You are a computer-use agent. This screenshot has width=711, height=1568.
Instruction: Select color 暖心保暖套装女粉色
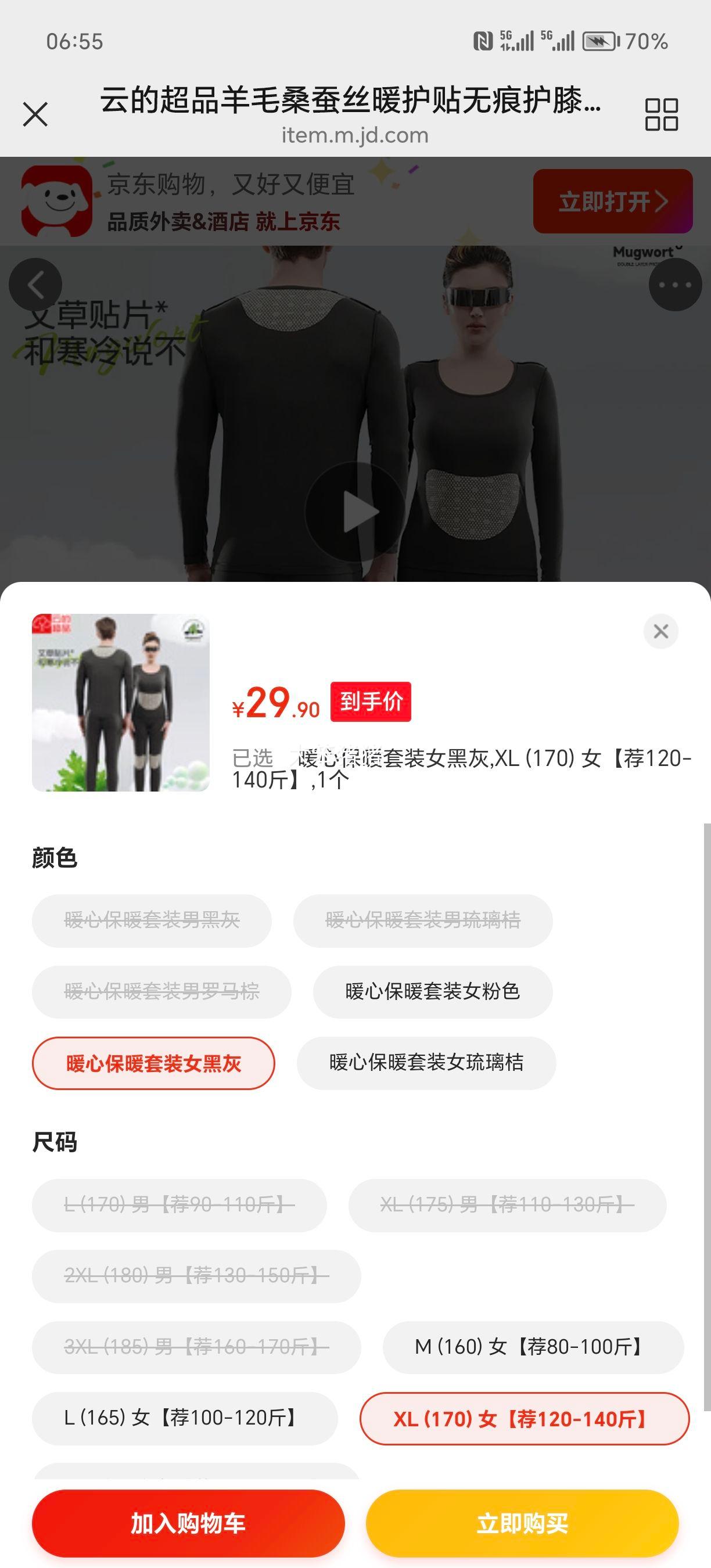432,992
